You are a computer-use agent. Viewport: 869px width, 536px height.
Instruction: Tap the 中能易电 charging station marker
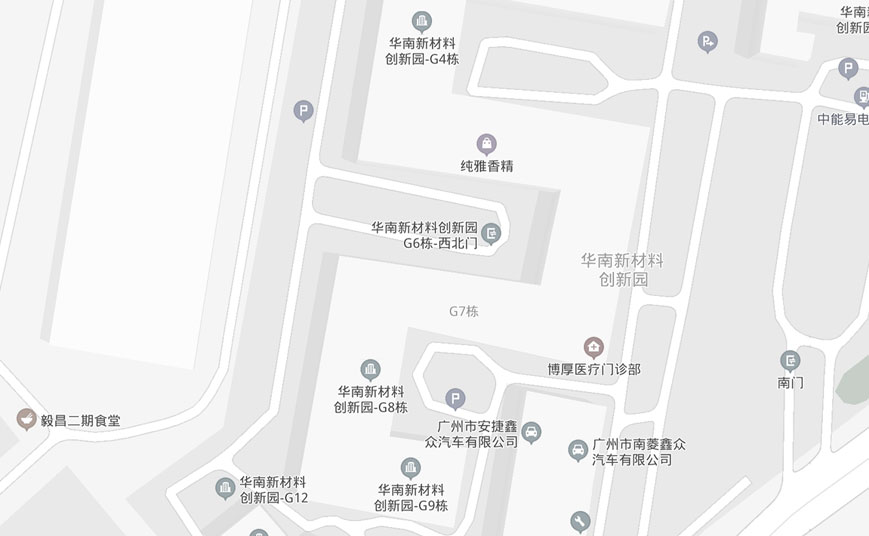(862, 97)
